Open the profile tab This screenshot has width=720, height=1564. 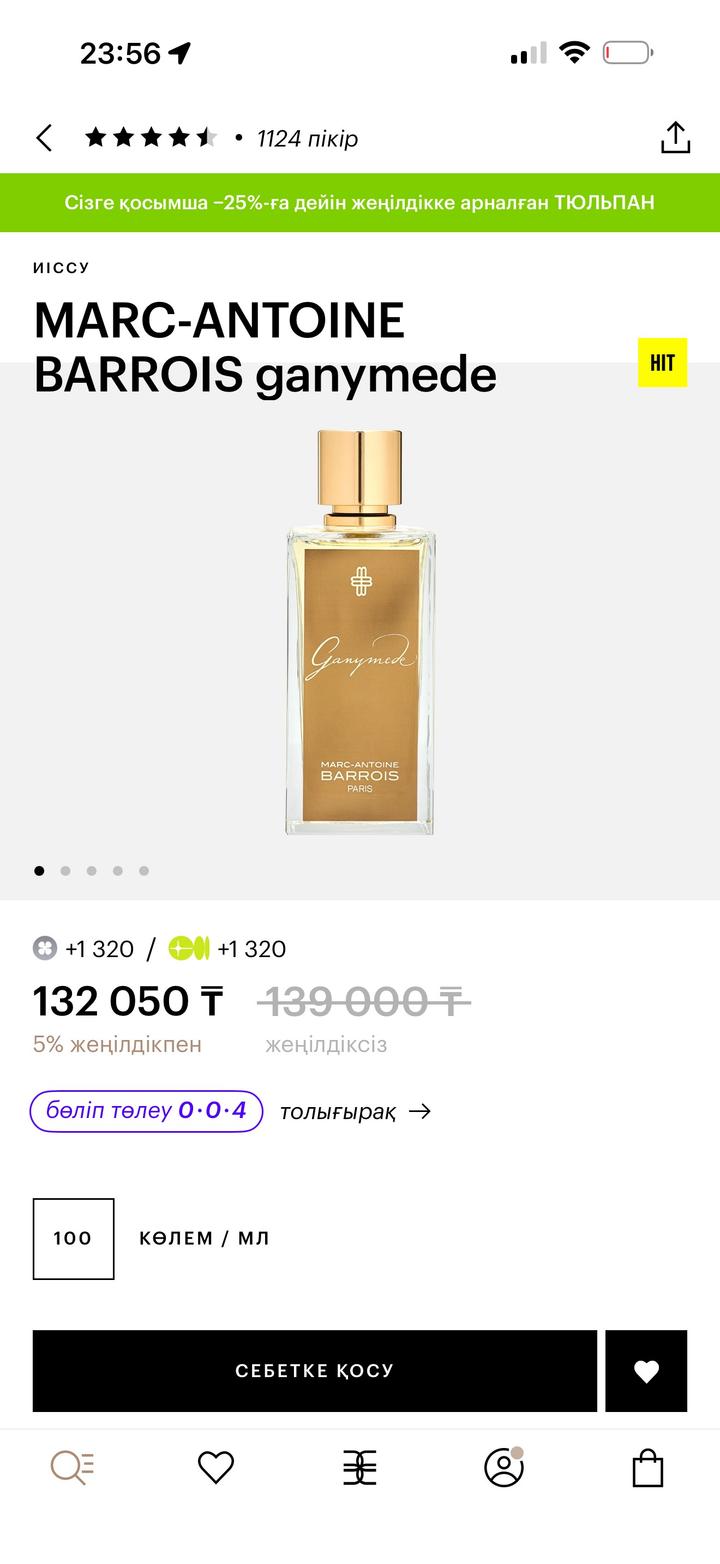point(504,1468)
